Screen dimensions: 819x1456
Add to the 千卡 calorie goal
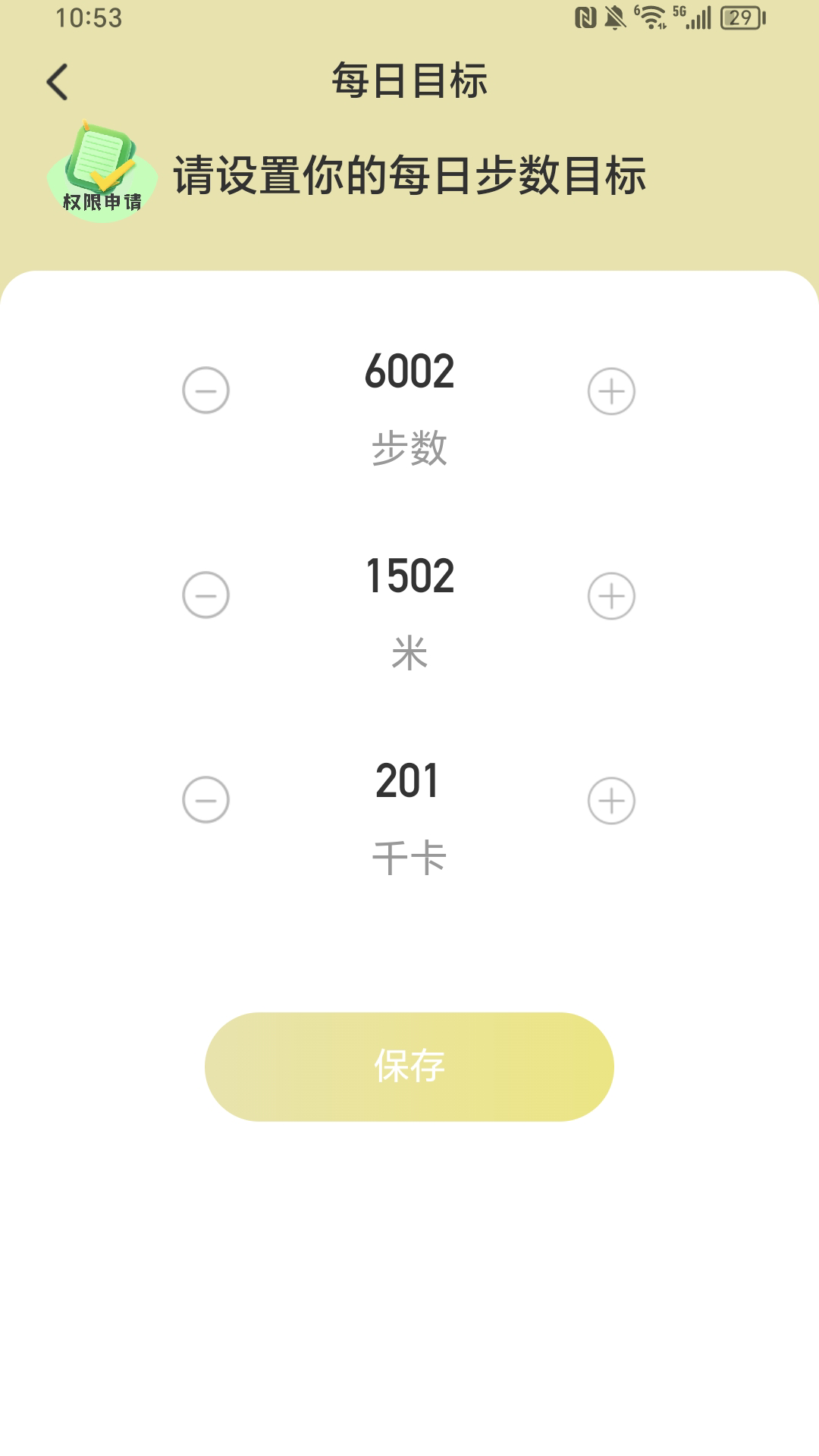click(611, 801)
